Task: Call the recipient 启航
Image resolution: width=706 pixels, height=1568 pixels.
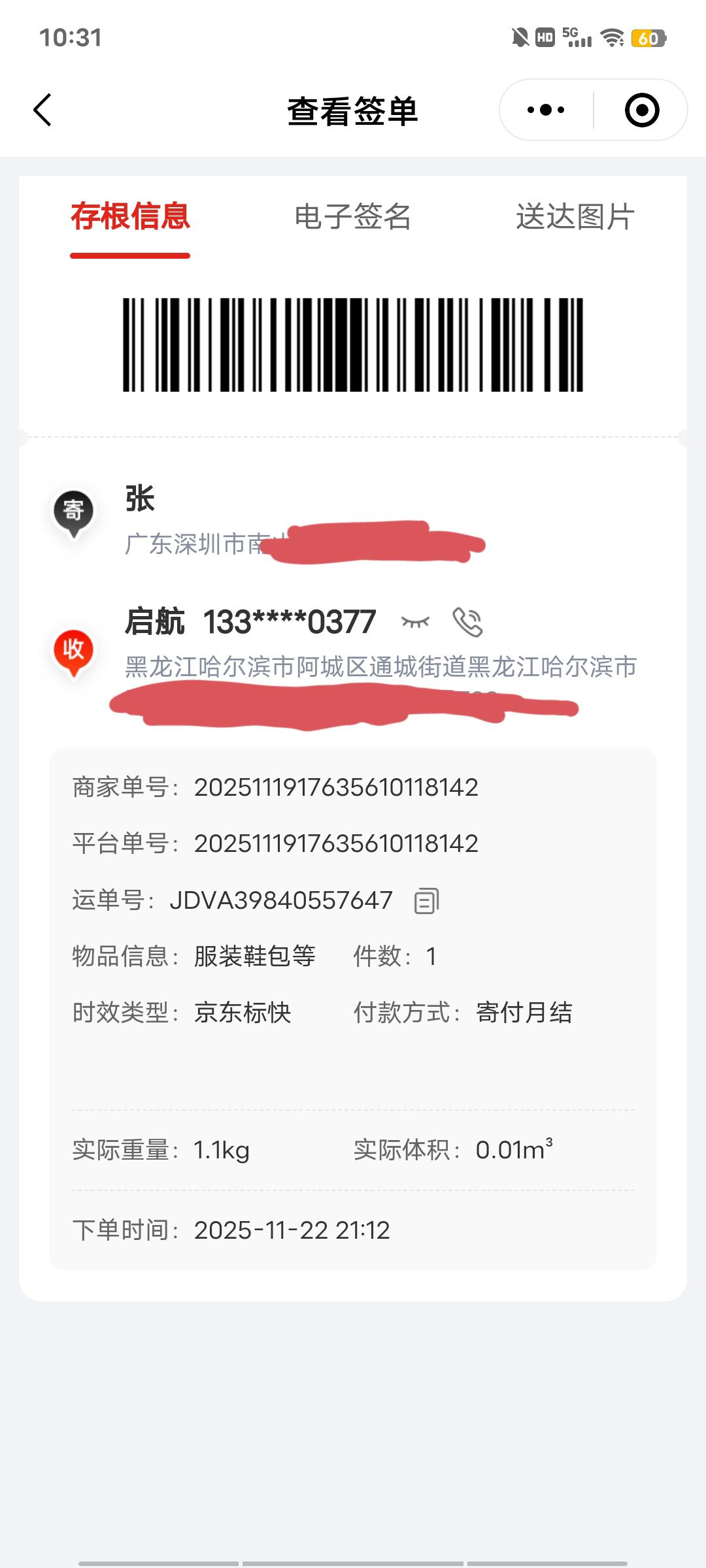Action: (467, 621)
